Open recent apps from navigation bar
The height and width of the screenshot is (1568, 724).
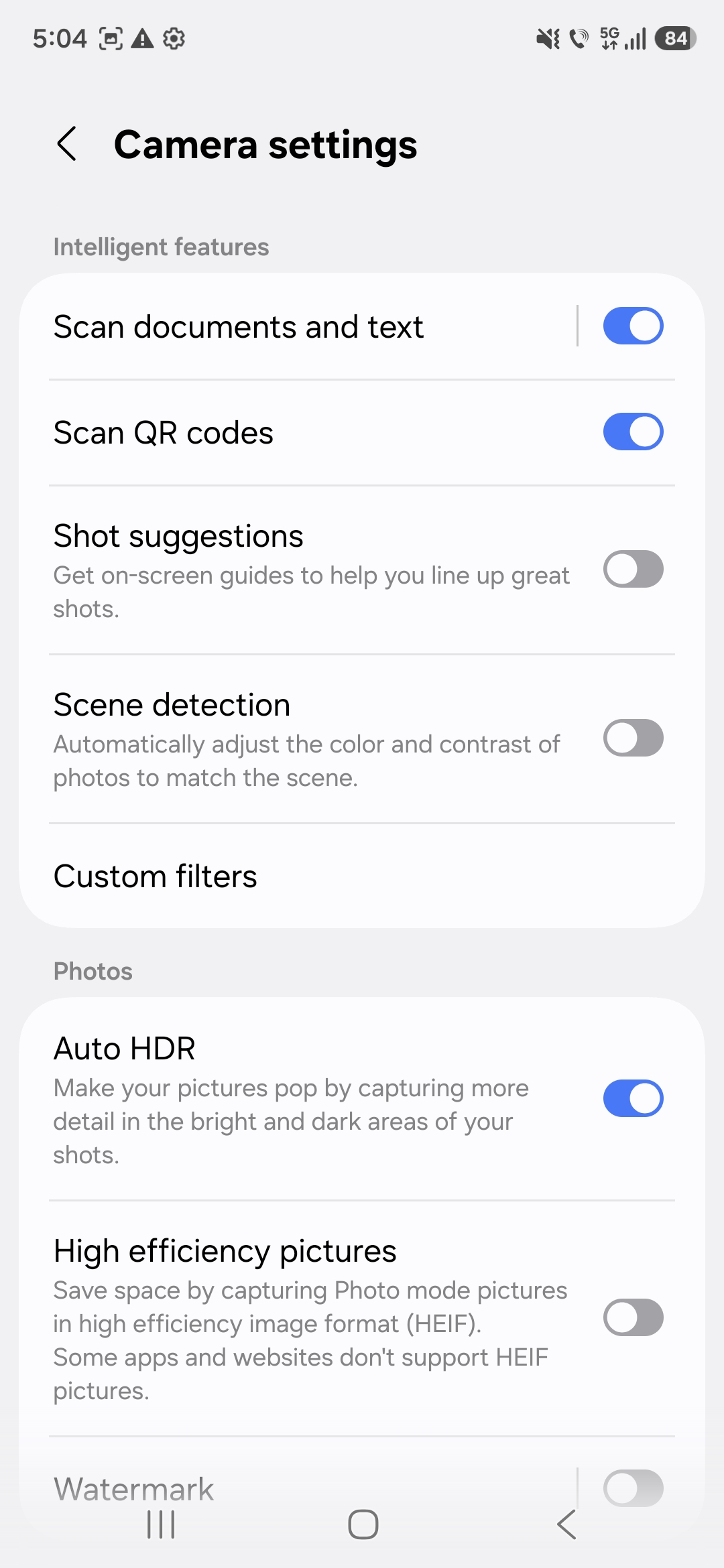[x=161, y=1525]
